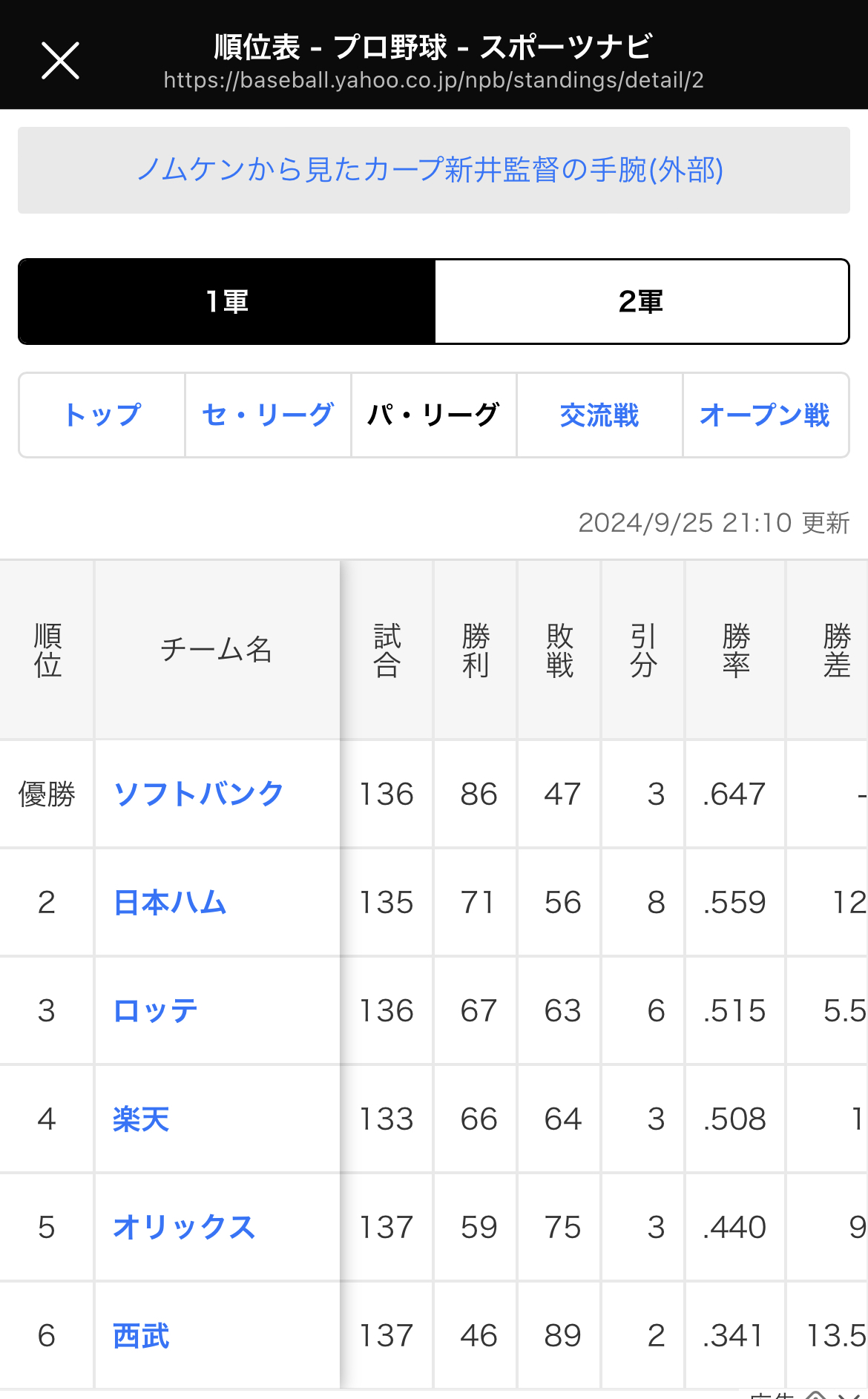868x1399 pixels.
Task: Go to the トップ tab
Action: coord(102,415)
